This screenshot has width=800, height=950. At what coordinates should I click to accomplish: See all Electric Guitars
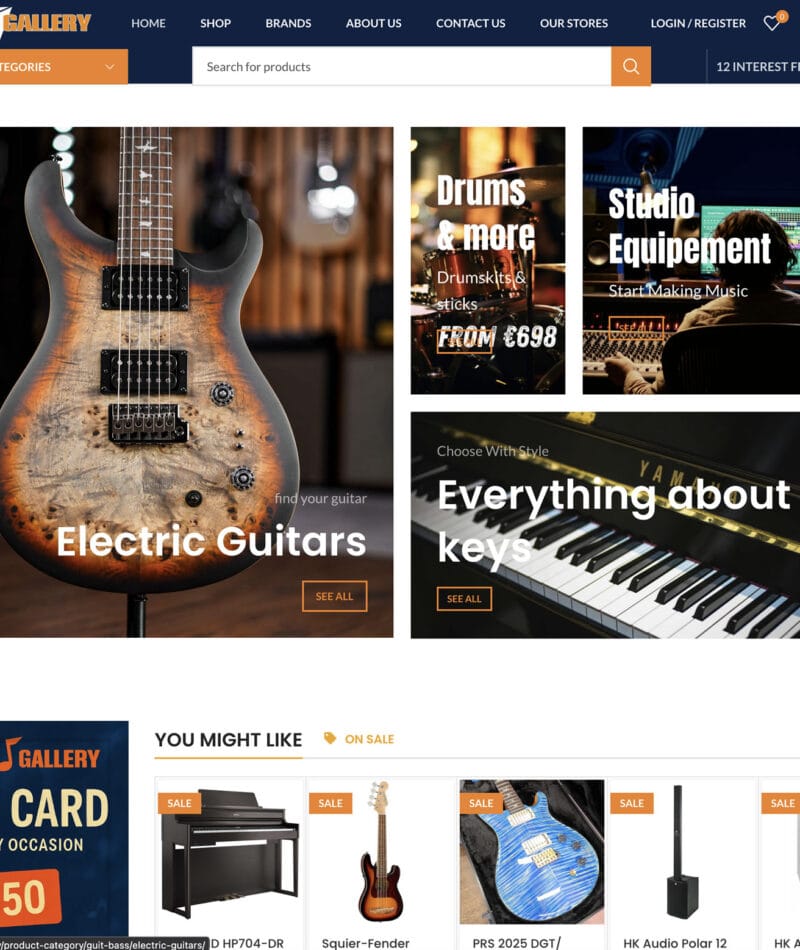tap(334, 596)
